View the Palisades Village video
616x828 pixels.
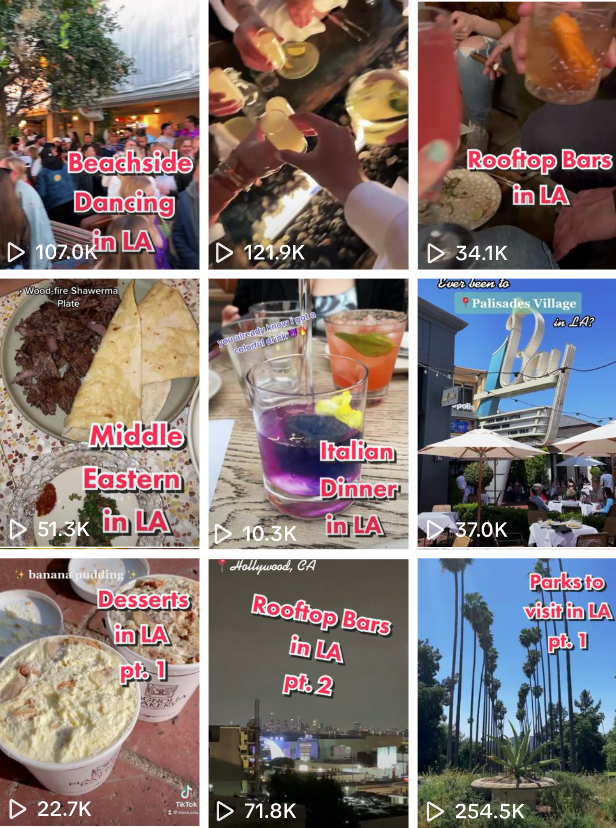517,413
